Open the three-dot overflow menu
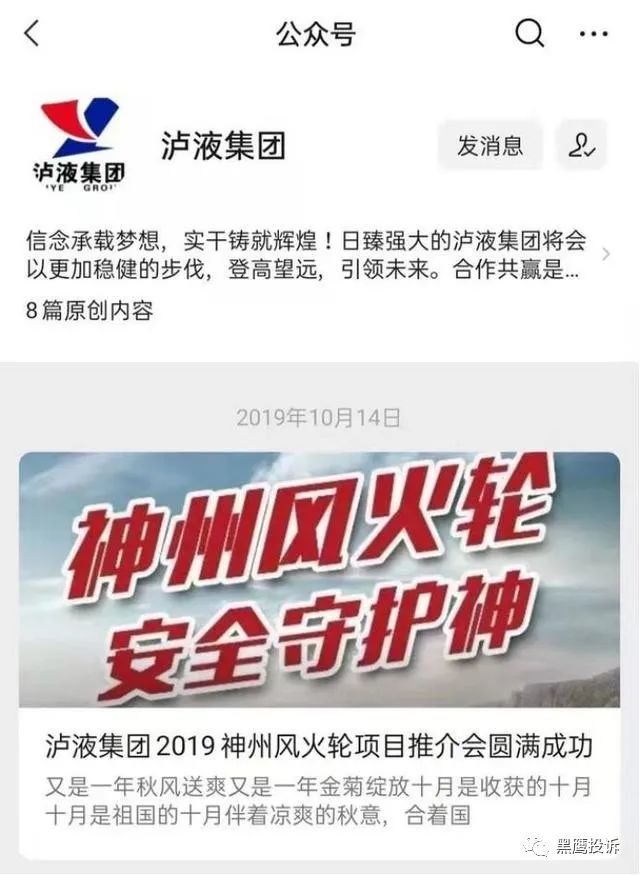Image resolution: width=640 pixels, height=875 pixels. [x=593, y=34]
